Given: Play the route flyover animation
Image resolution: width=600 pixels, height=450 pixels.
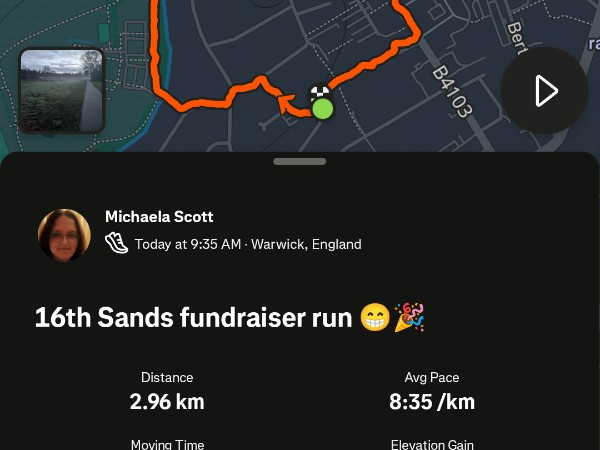Looking at the screenshot, I should click(544, 91).
